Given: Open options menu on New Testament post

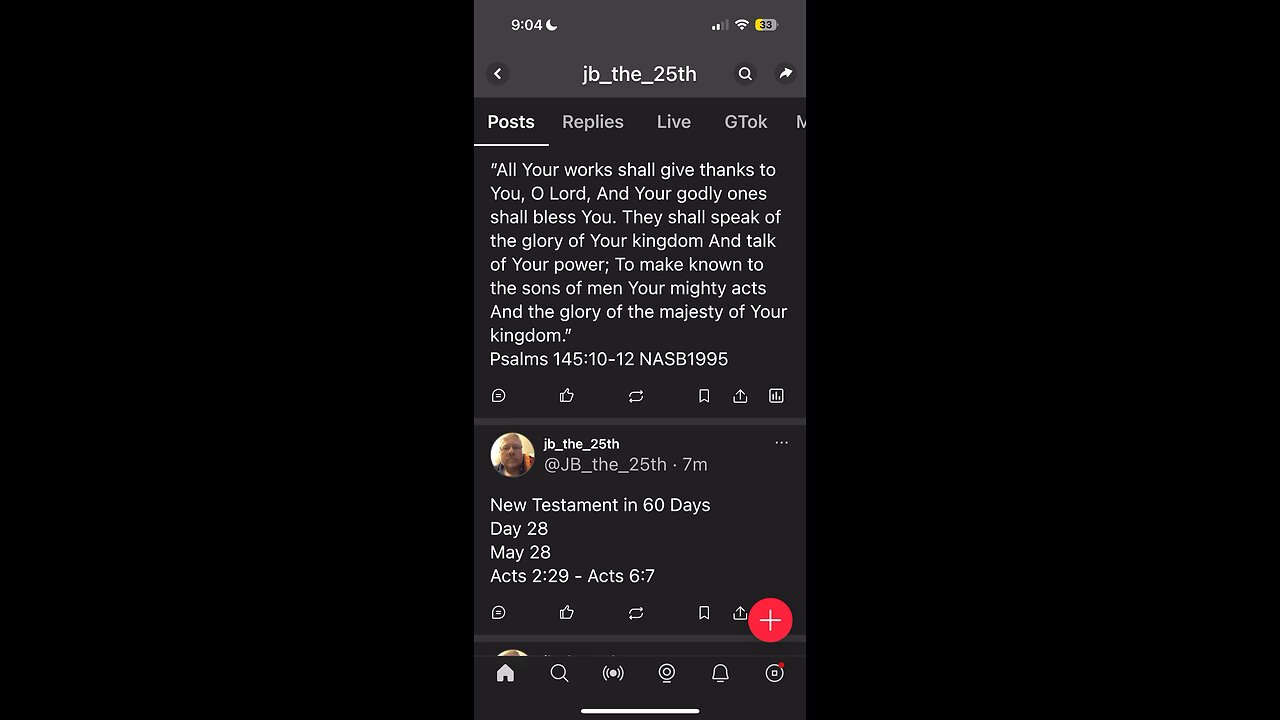Looking at the screenshot, I should pyautogui.click(x=781, y=443).
